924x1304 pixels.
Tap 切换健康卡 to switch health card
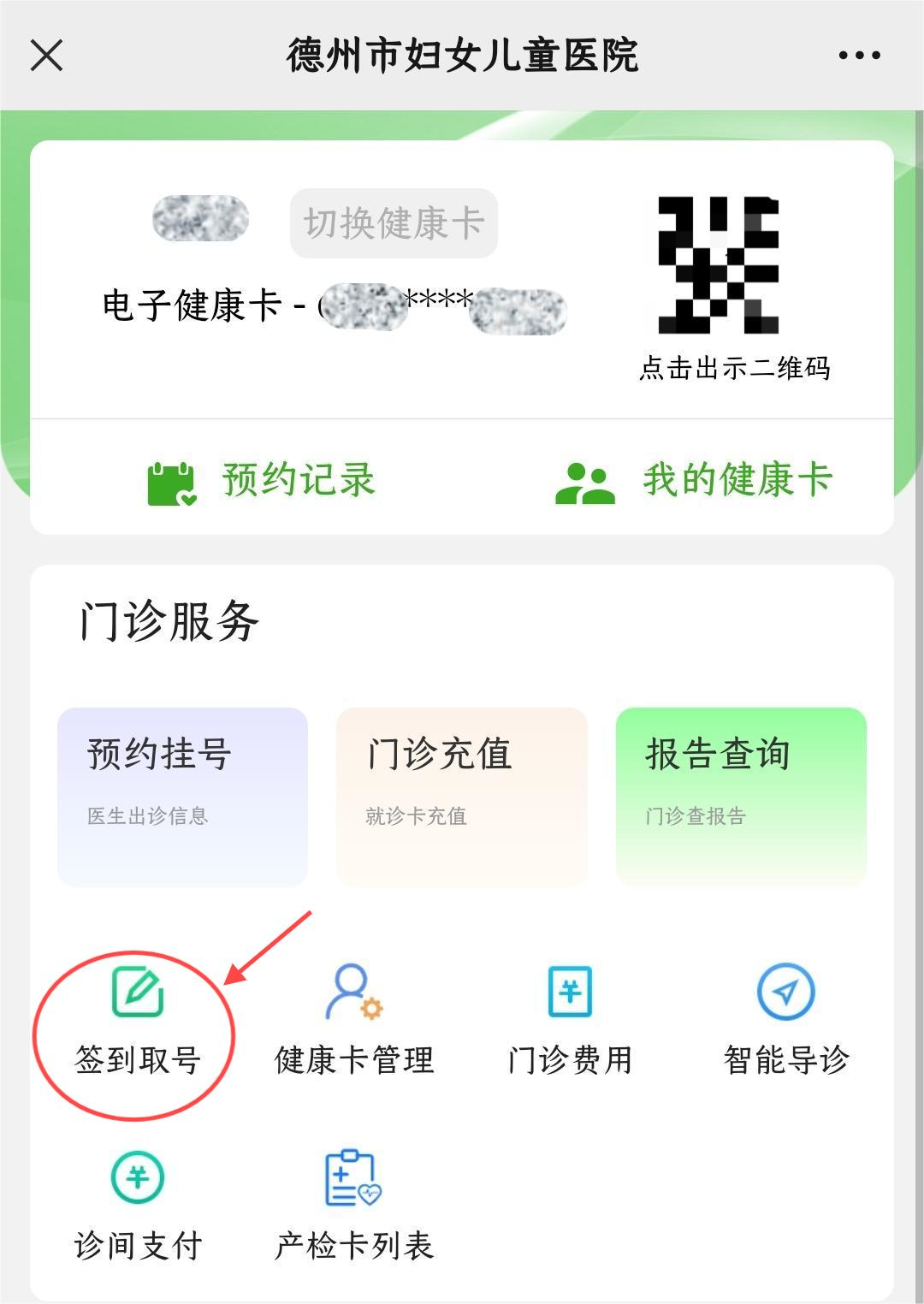[394, 223]
